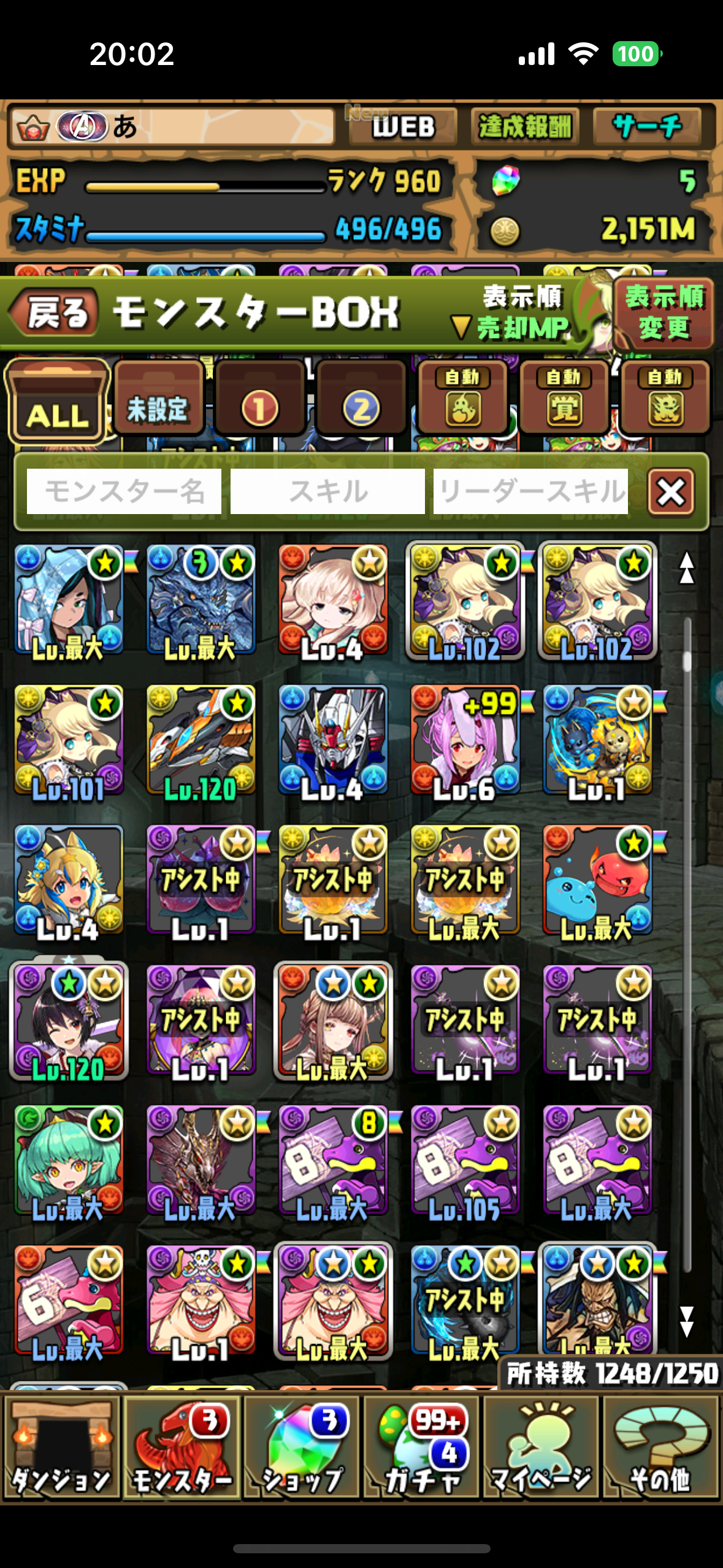The height and width of the screenshot is (1568, 723).
Task: Tap the モンスター名 search field
Action: coord(124,491)
